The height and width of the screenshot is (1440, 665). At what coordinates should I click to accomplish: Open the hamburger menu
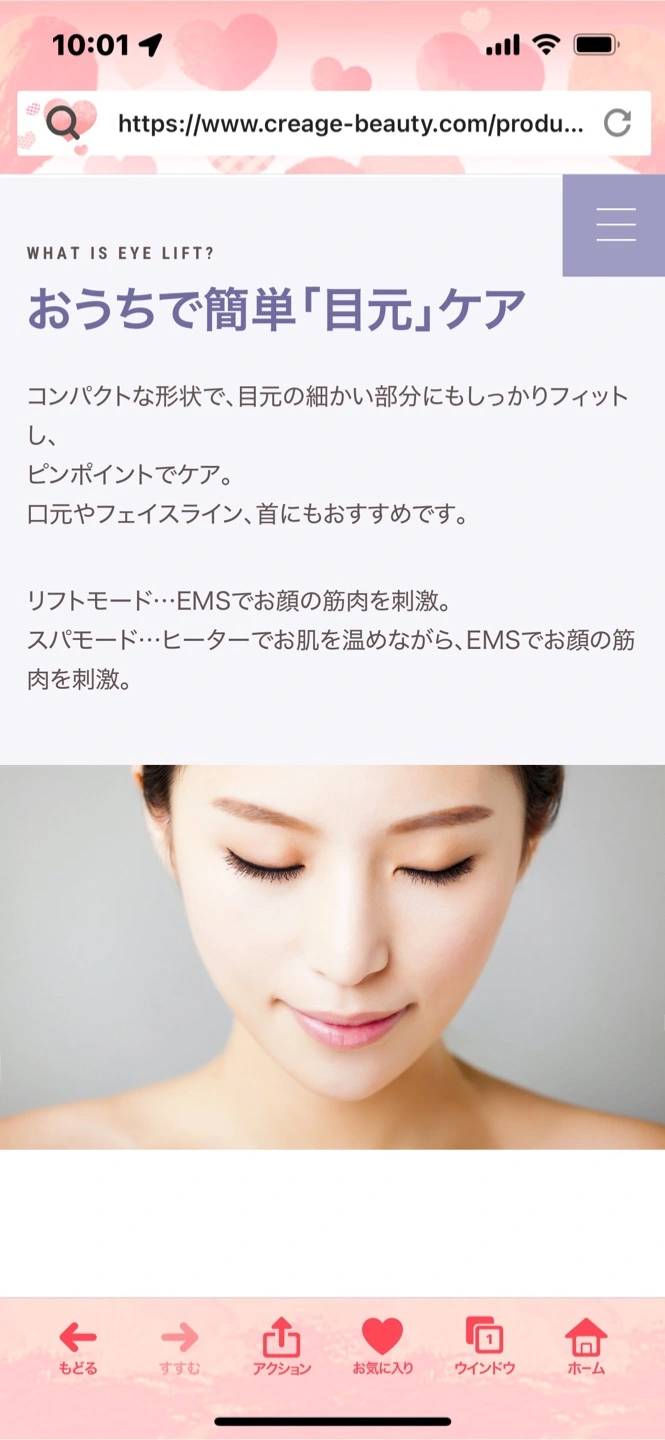click(x=615, y=225)
